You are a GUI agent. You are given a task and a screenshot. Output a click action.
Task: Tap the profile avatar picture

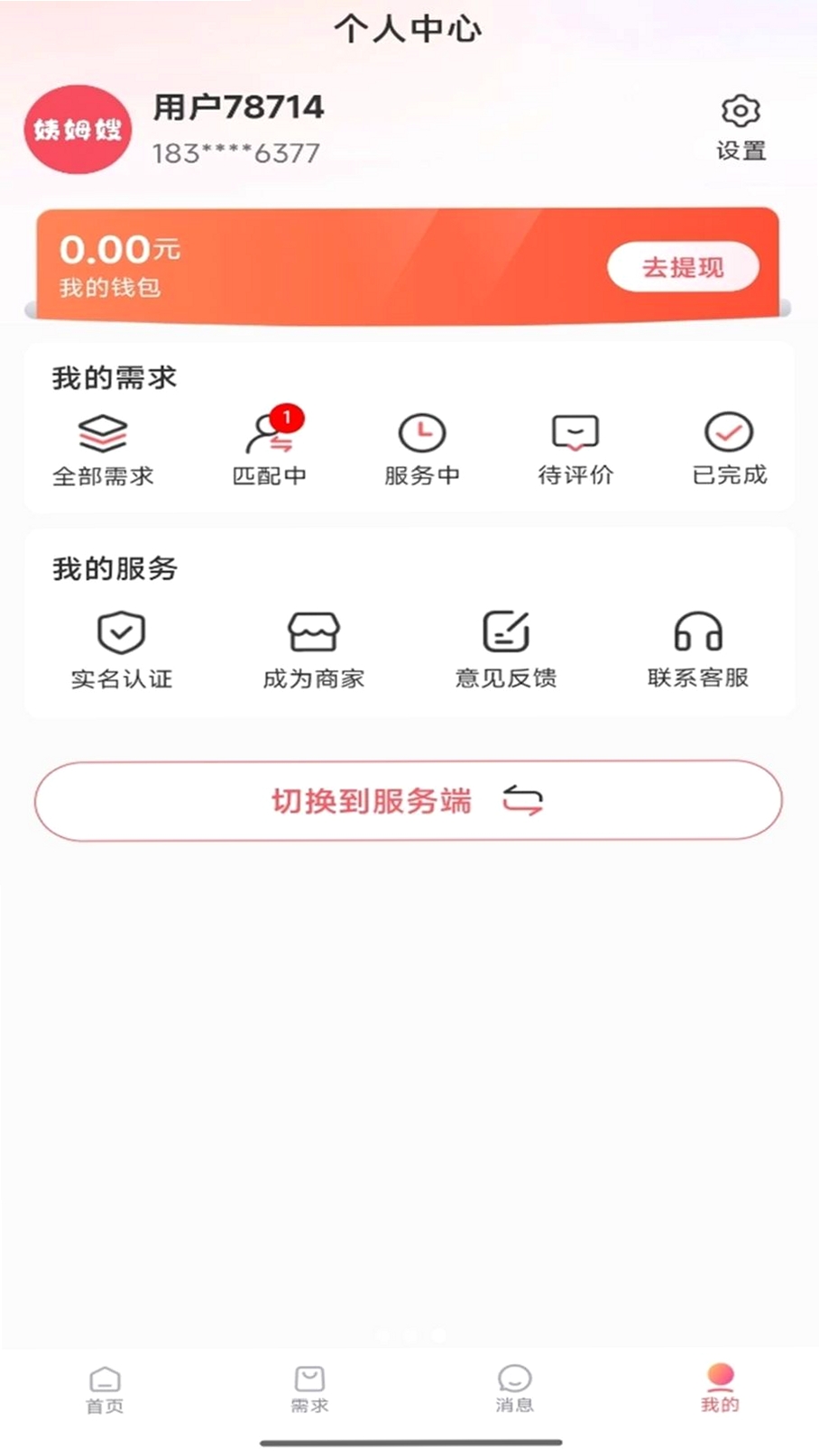point(78,129)
